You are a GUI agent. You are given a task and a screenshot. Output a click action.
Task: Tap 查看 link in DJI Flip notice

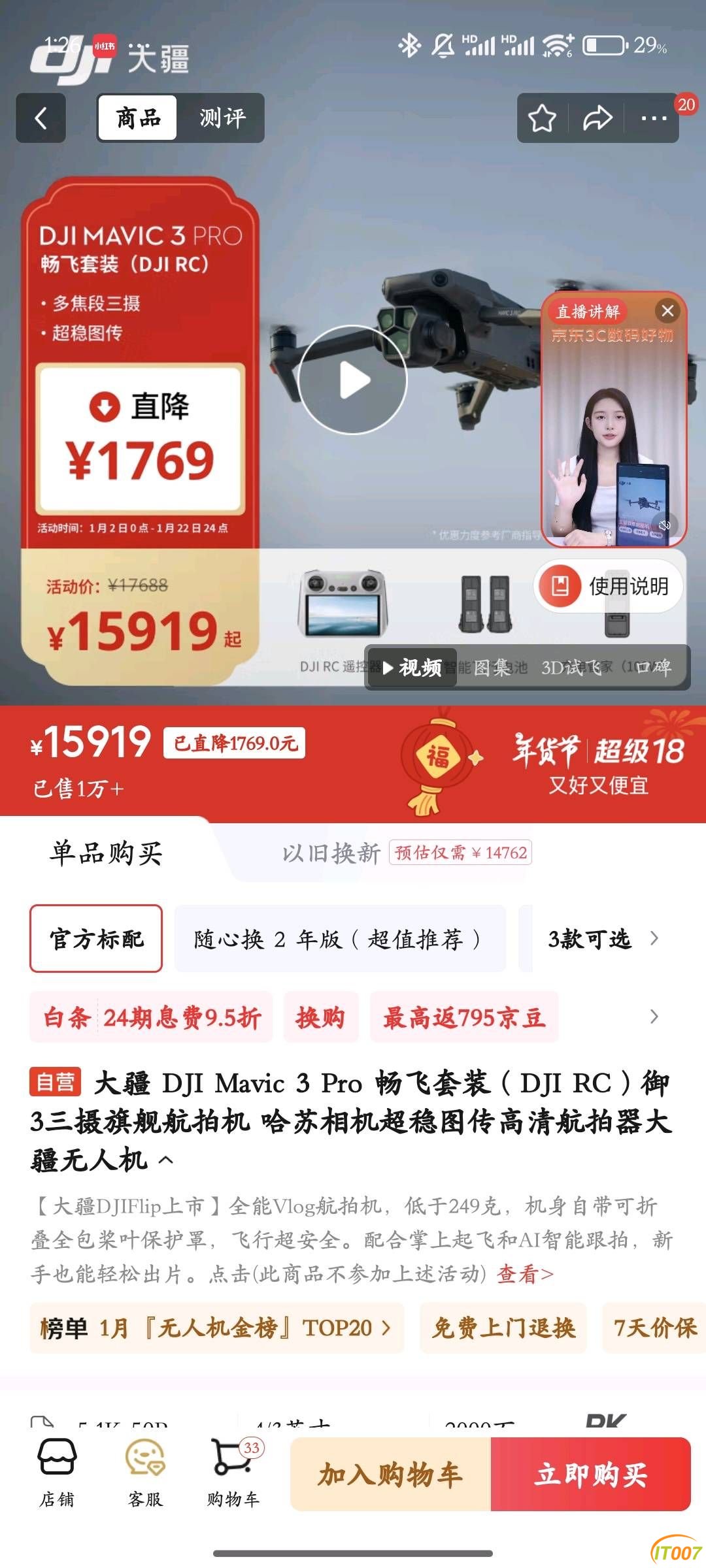click(x=524, y=1273)
